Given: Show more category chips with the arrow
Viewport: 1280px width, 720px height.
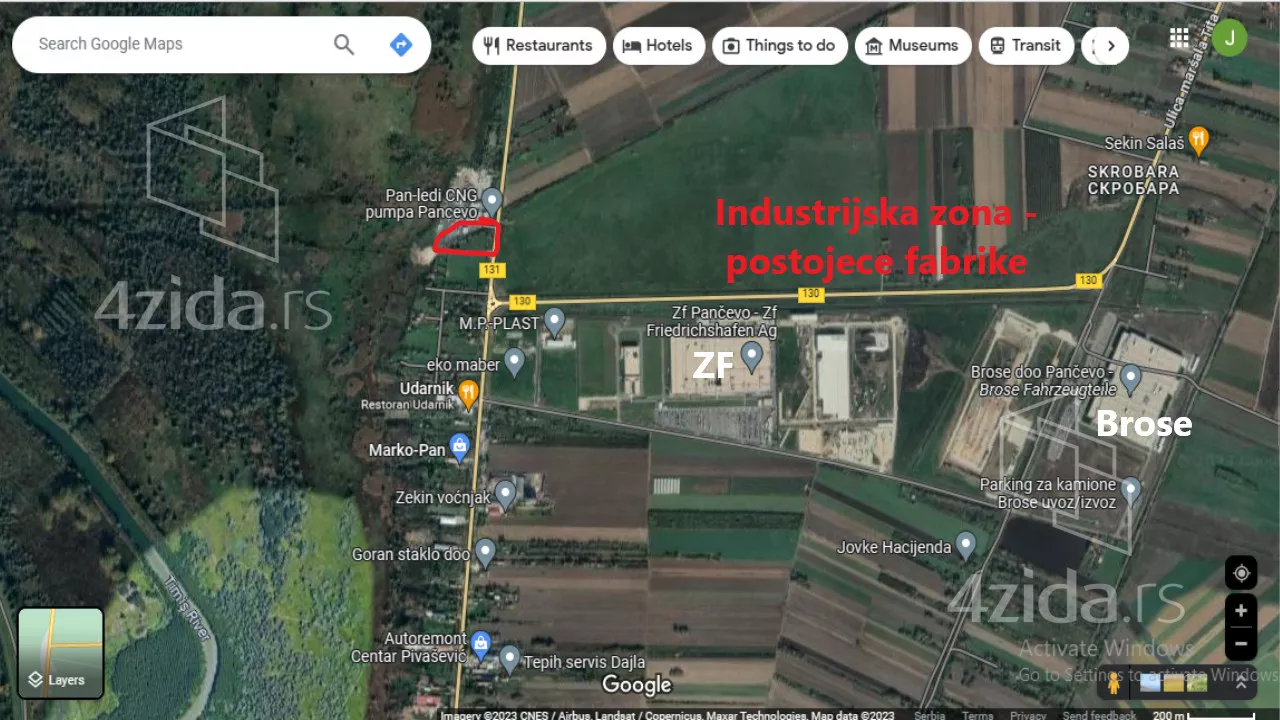Looking at the screenshot, I should 1110,45.
